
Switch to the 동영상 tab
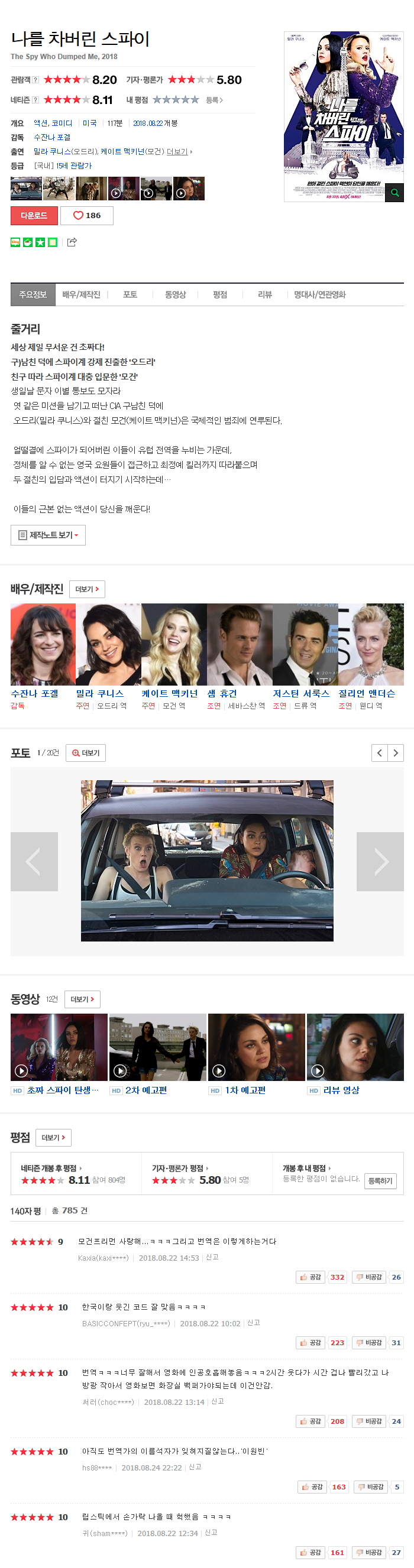pos(174,294)
